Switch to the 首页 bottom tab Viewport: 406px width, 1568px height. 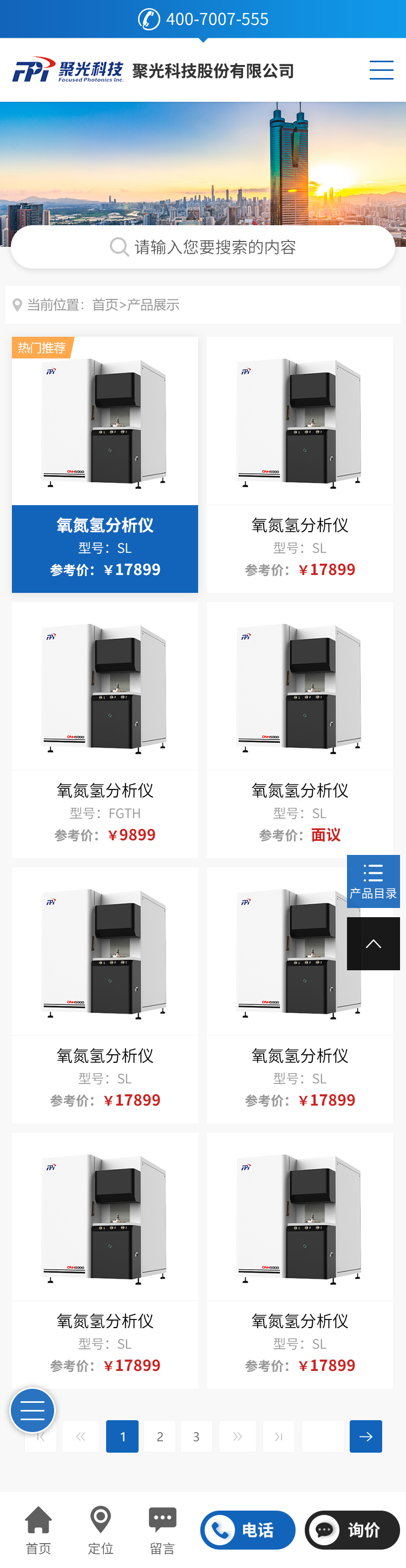click(x=38, y=1530)
